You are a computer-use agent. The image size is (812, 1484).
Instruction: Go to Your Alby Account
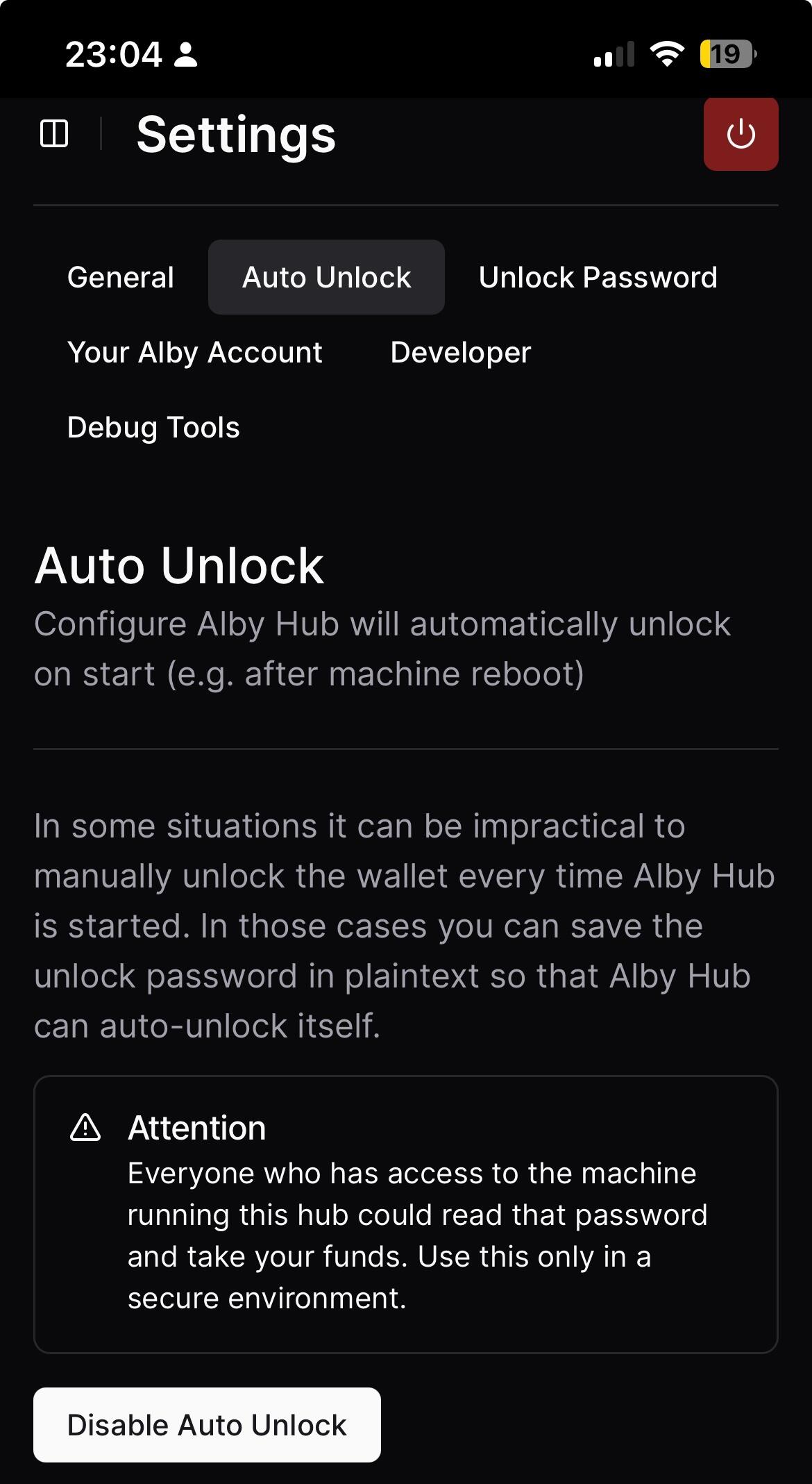pos(195,352)
